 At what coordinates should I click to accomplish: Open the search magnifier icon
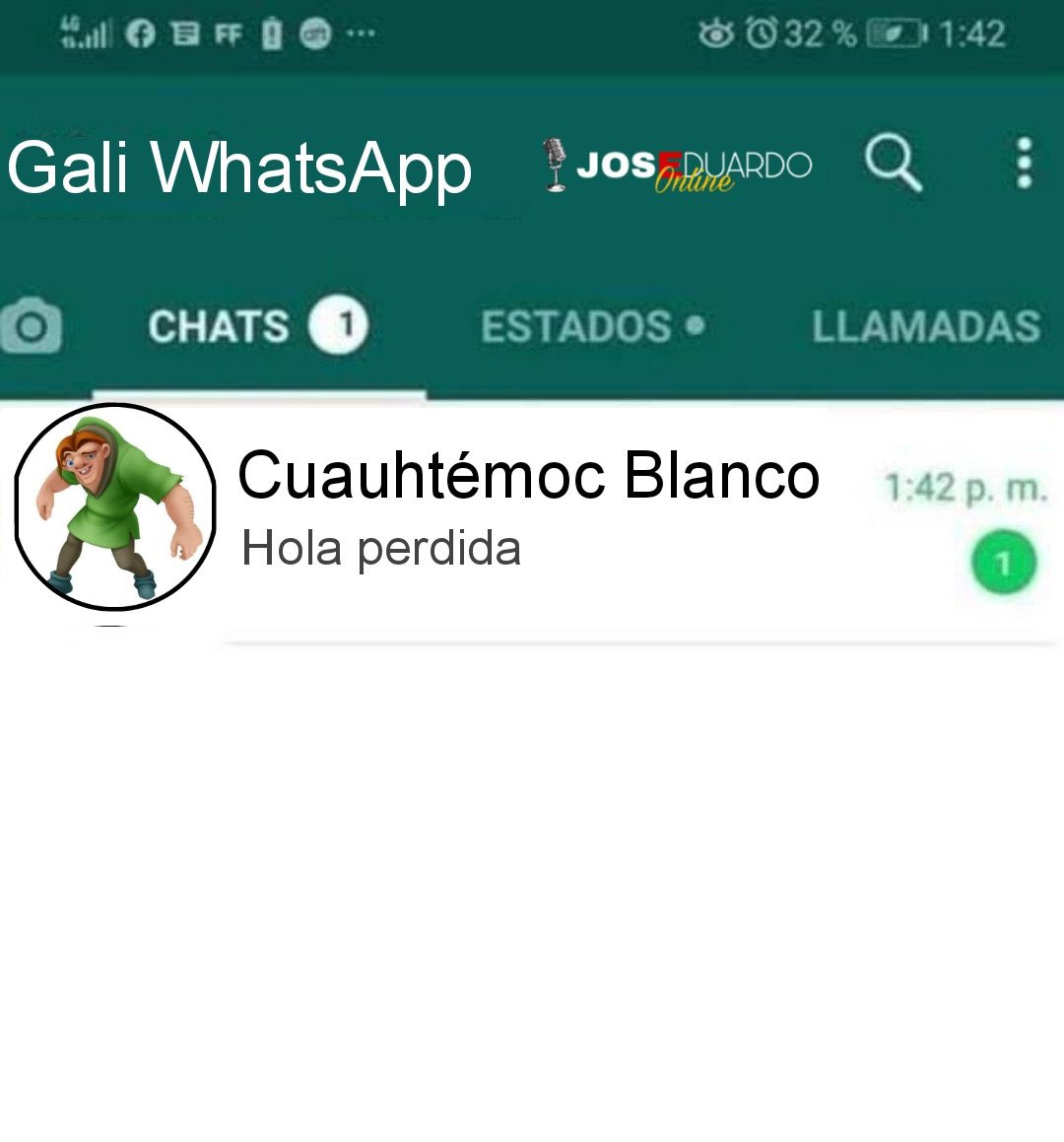click(893, 164)
